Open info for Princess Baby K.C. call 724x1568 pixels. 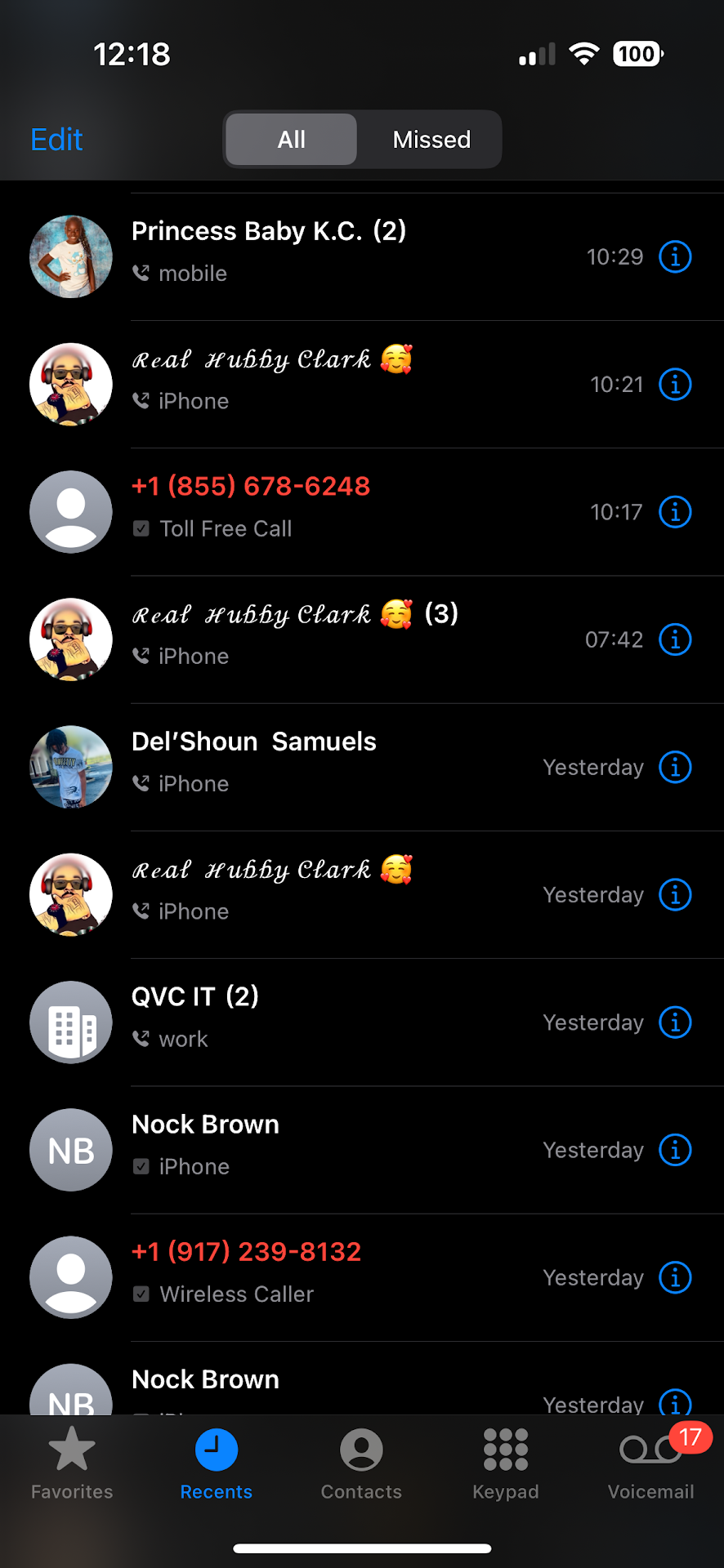click(675, 257)
